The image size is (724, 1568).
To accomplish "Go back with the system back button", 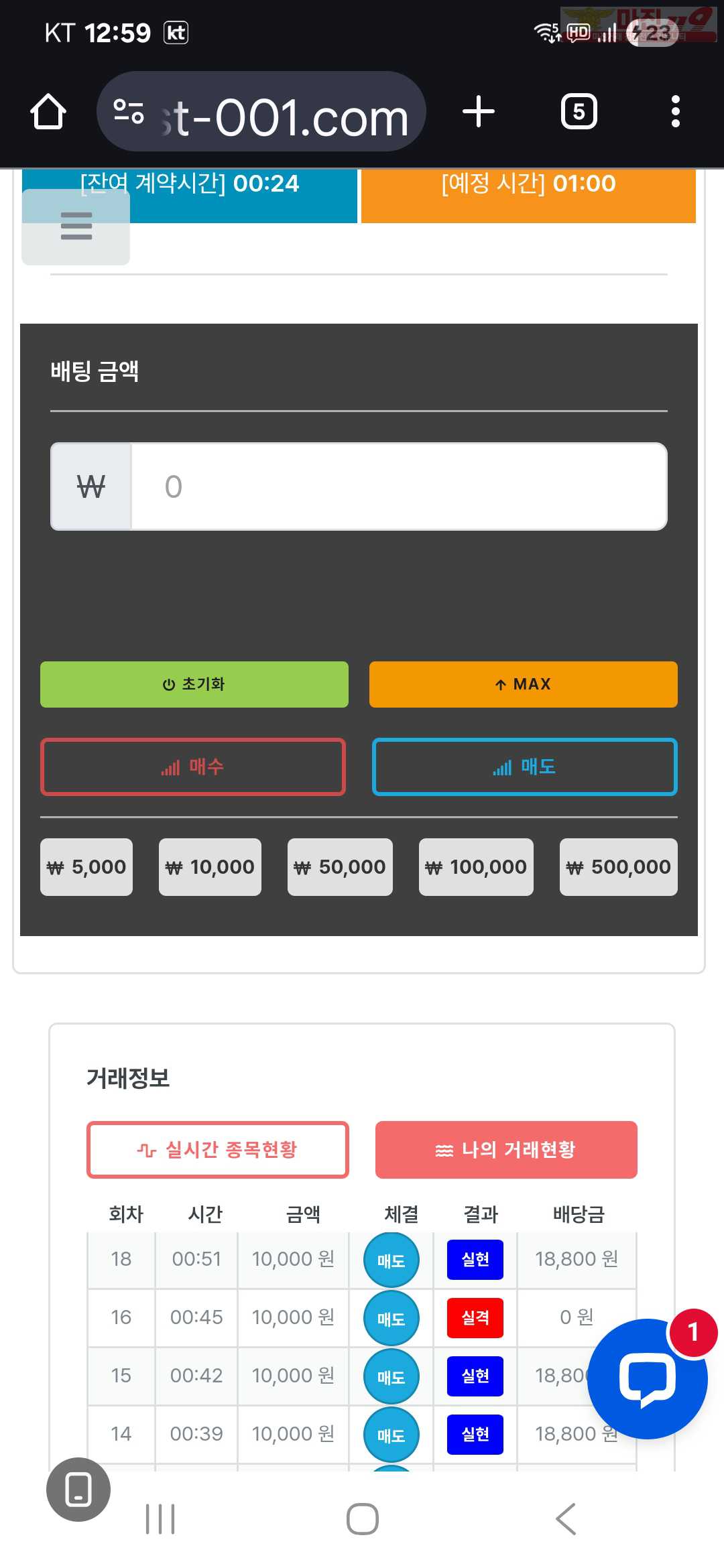I will (566, 1519).
